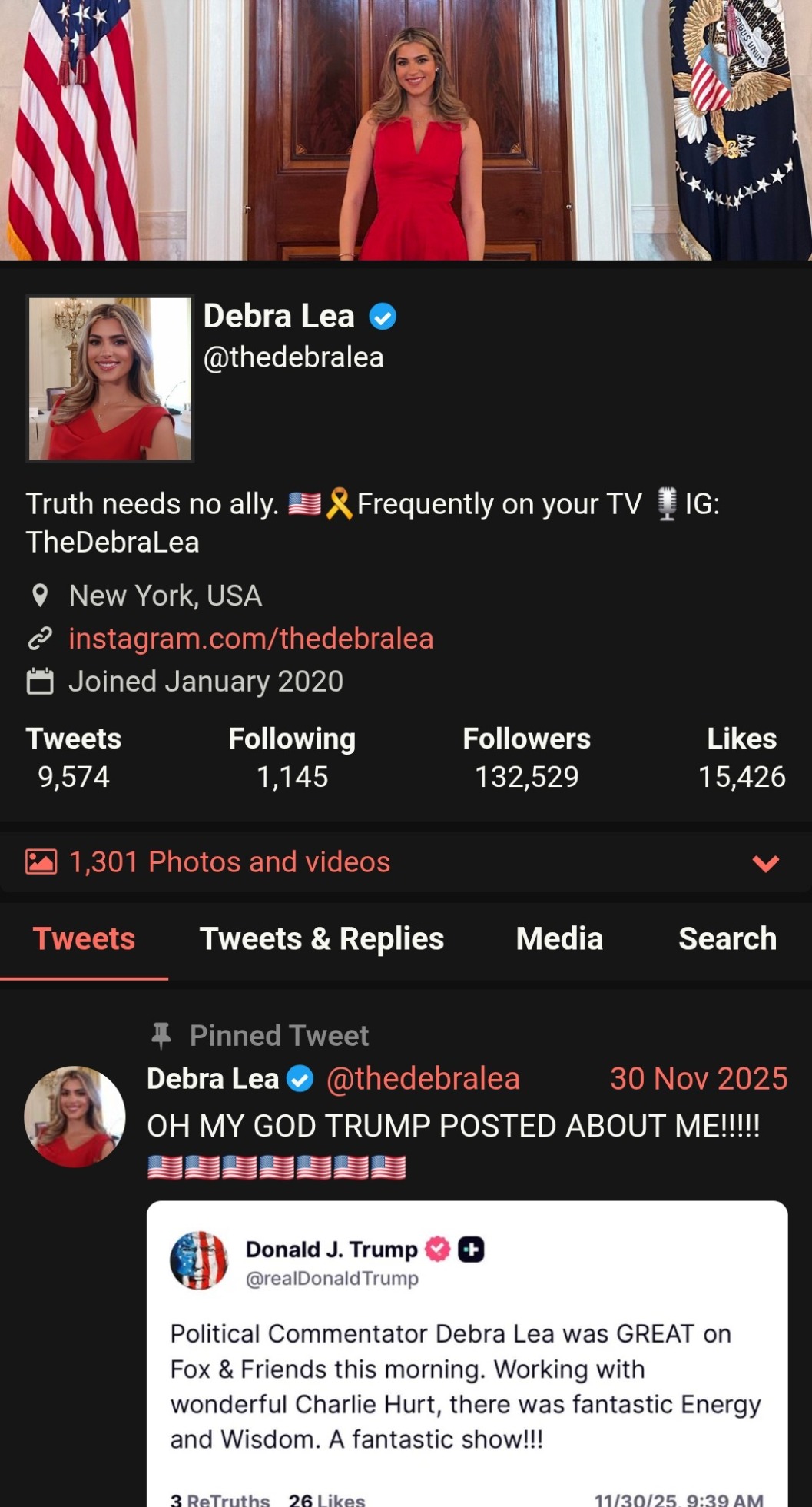Image resolution: width=812 pixels, height=1507 pixels.
Task: Open the Likes count
Action: [x=741, y=757]
